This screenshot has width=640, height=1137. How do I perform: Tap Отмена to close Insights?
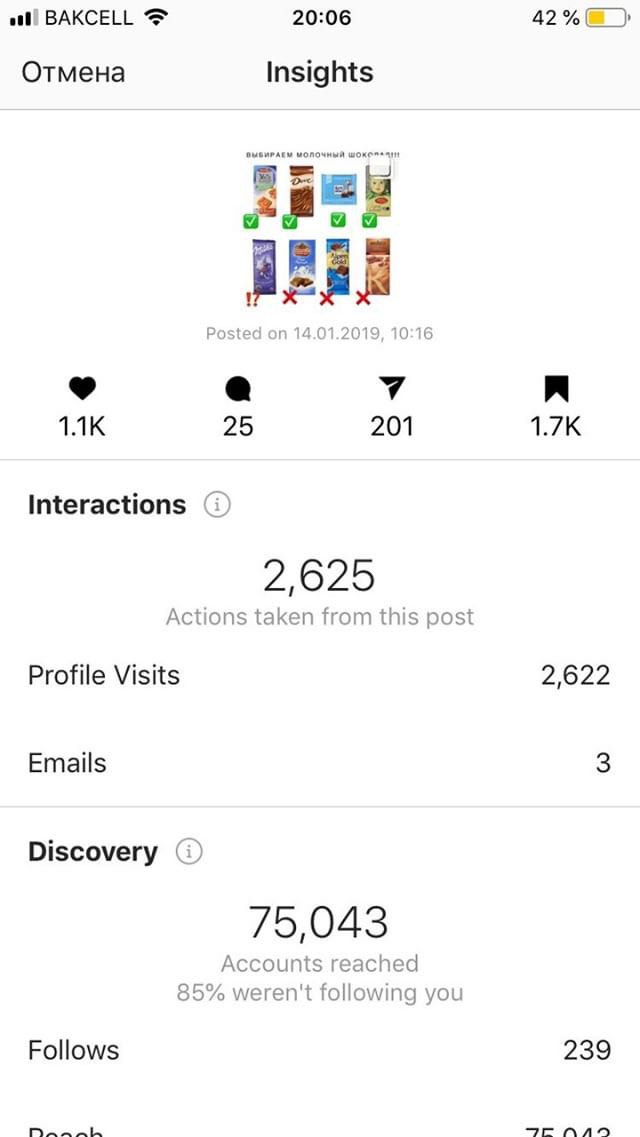click(x=73, y=73)
